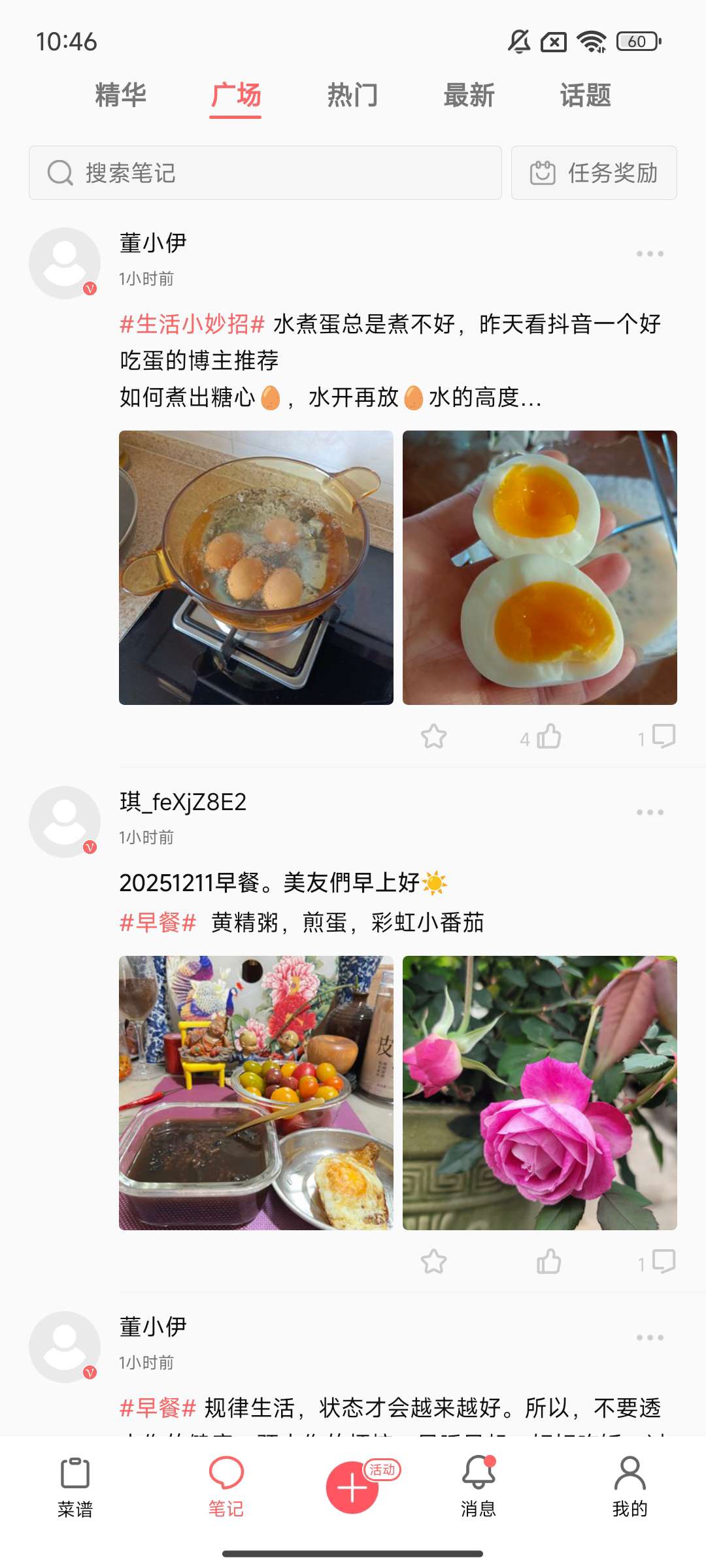Open comments on the boiled egg post

tap(662, 737)
